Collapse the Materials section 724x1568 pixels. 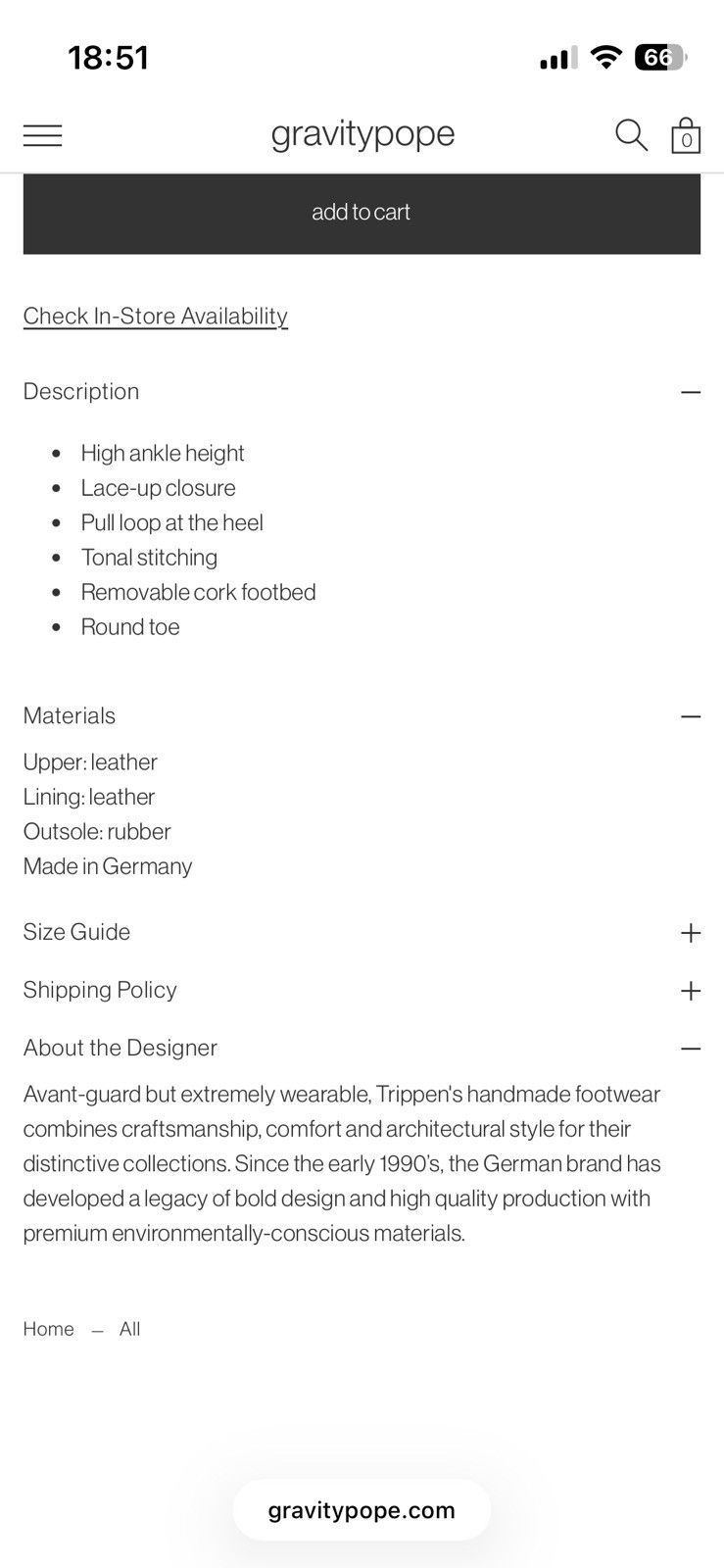[x=362, y=715]
